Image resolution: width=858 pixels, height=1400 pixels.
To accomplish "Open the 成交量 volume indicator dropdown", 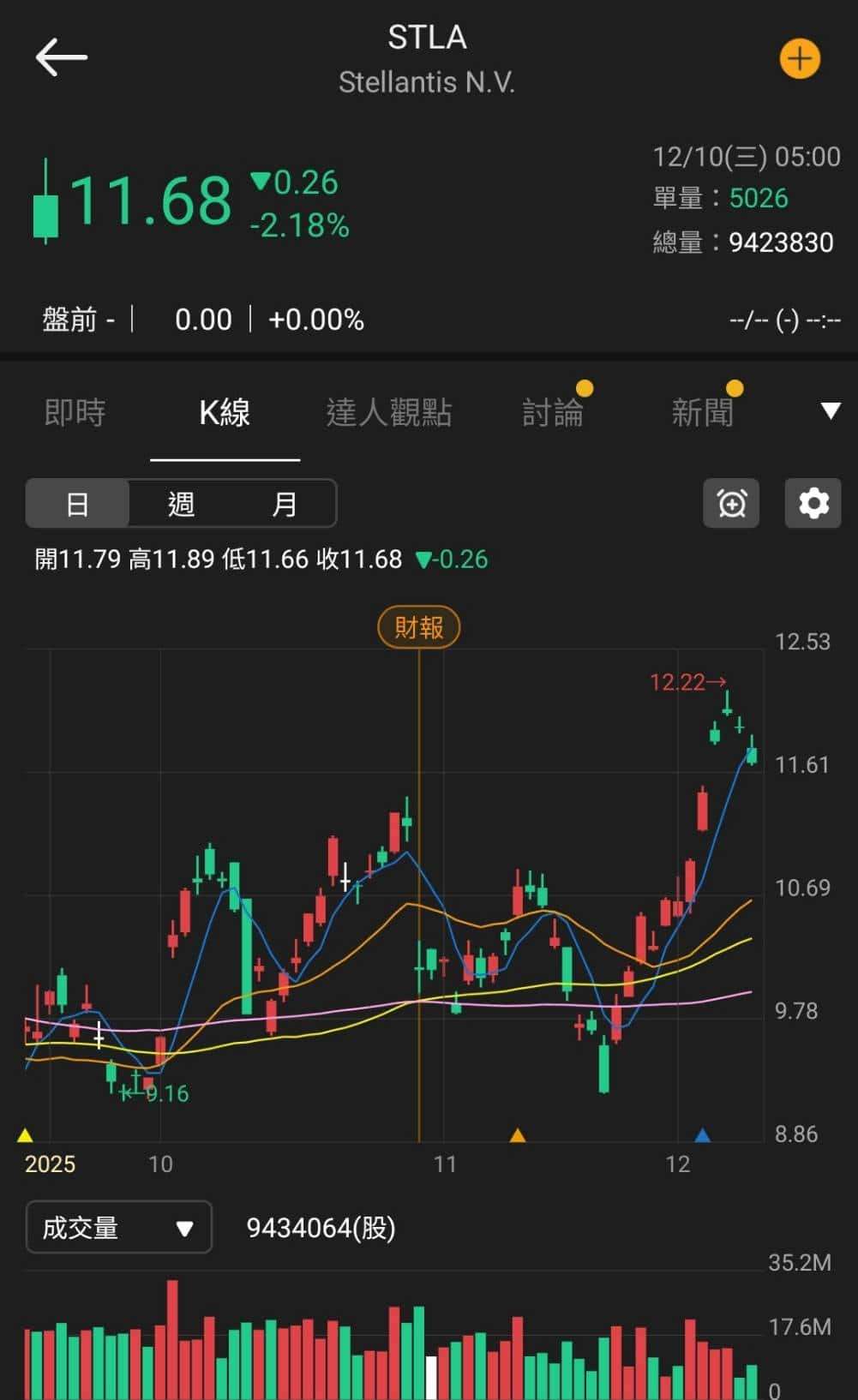I will 118,1228.
